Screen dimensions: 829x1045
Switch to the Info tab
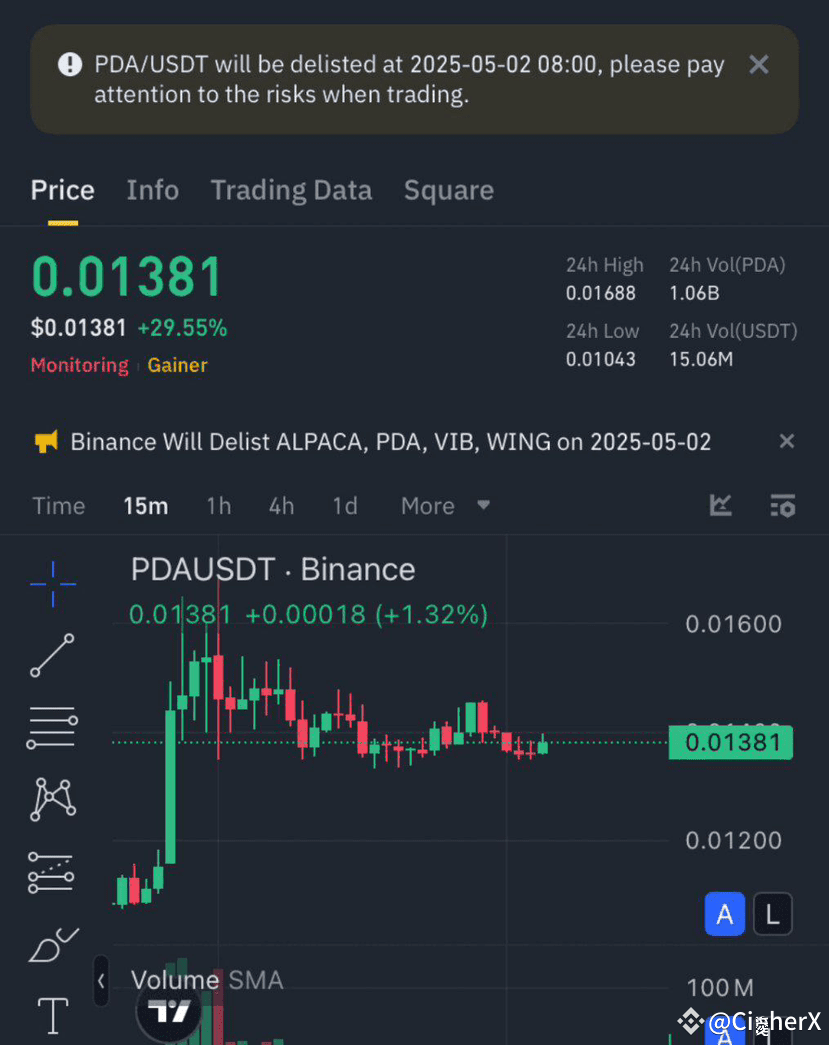coord(152,190)
